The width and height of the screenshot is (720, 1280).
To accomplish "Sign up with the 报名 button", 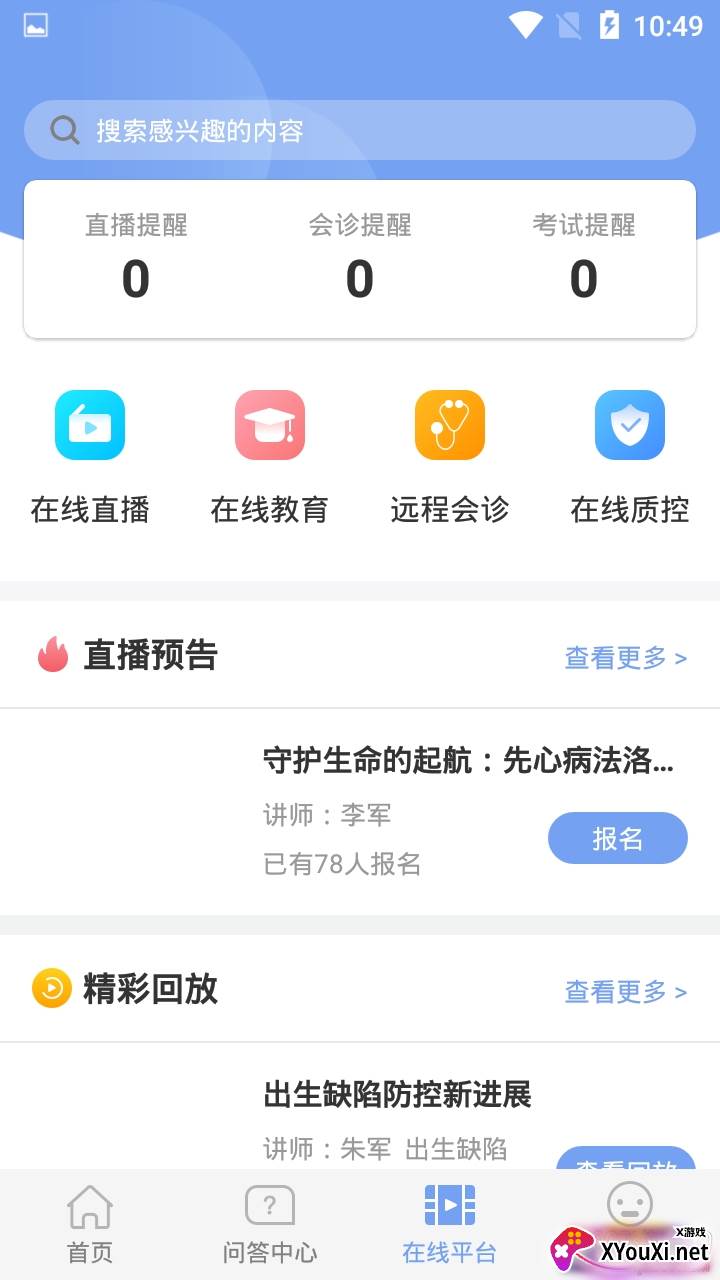I will (618, 838).
